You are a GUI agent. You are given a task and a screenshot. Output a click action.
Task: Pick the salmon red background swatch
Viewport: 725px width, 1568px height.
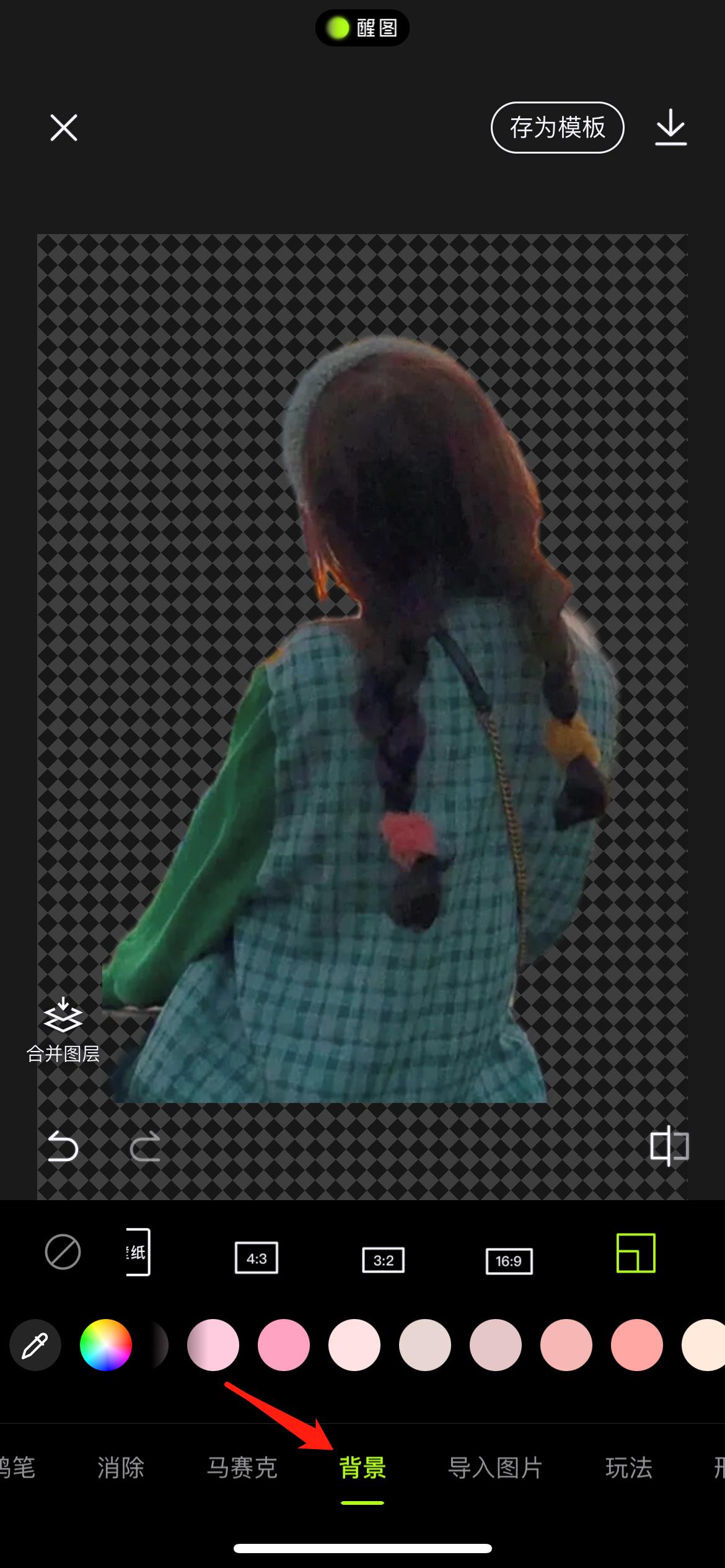(637, 1344)
